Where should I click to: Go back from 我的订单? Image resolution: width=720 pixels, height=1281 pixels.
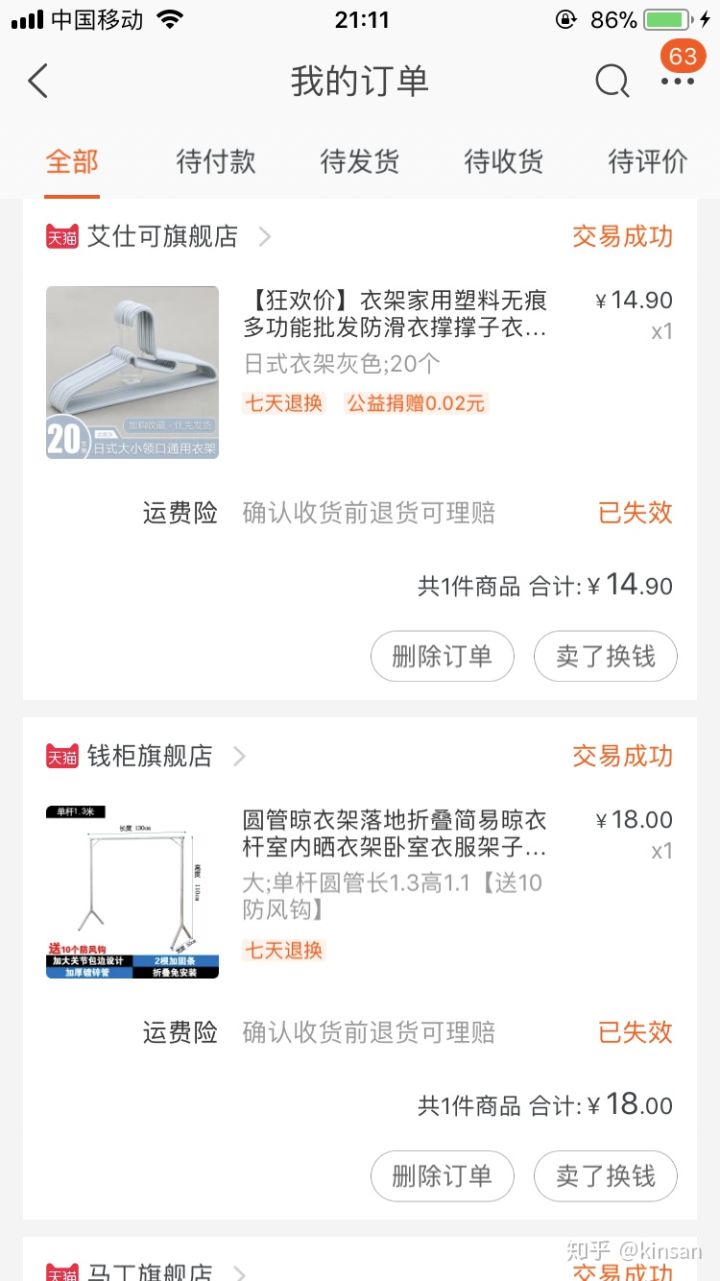[x=38, y=81]
